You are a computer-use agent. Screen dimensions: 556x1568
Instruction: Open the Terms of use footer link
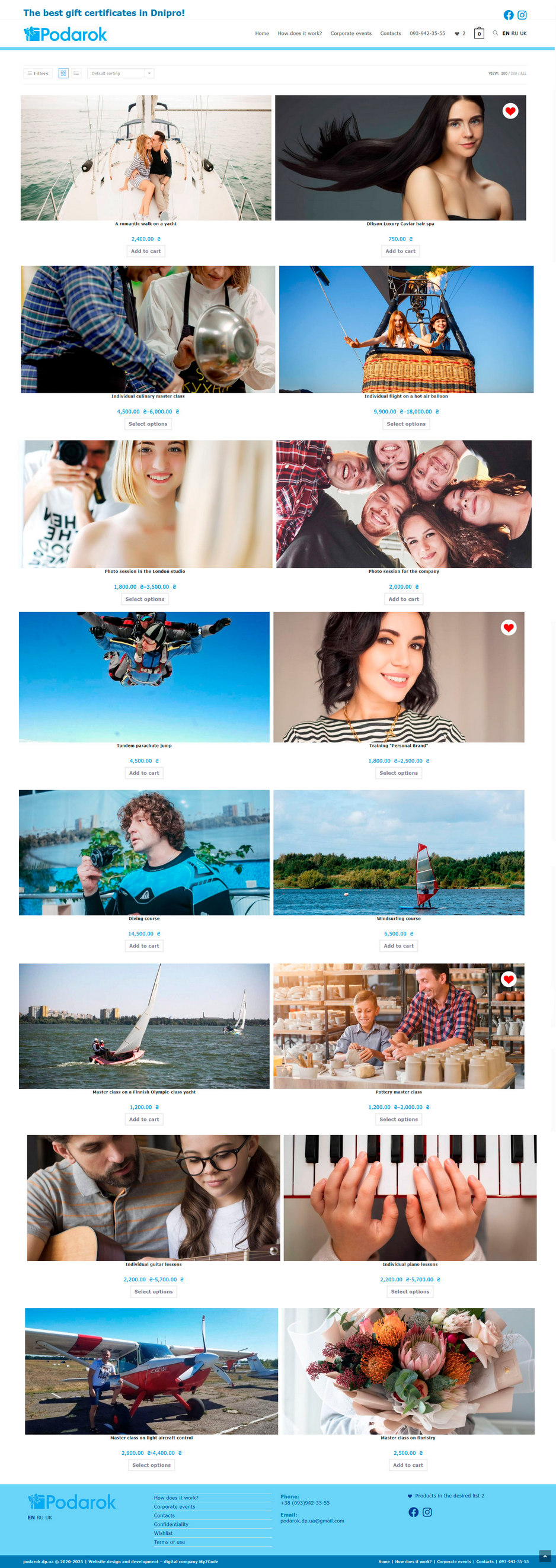coord(170,1542)
